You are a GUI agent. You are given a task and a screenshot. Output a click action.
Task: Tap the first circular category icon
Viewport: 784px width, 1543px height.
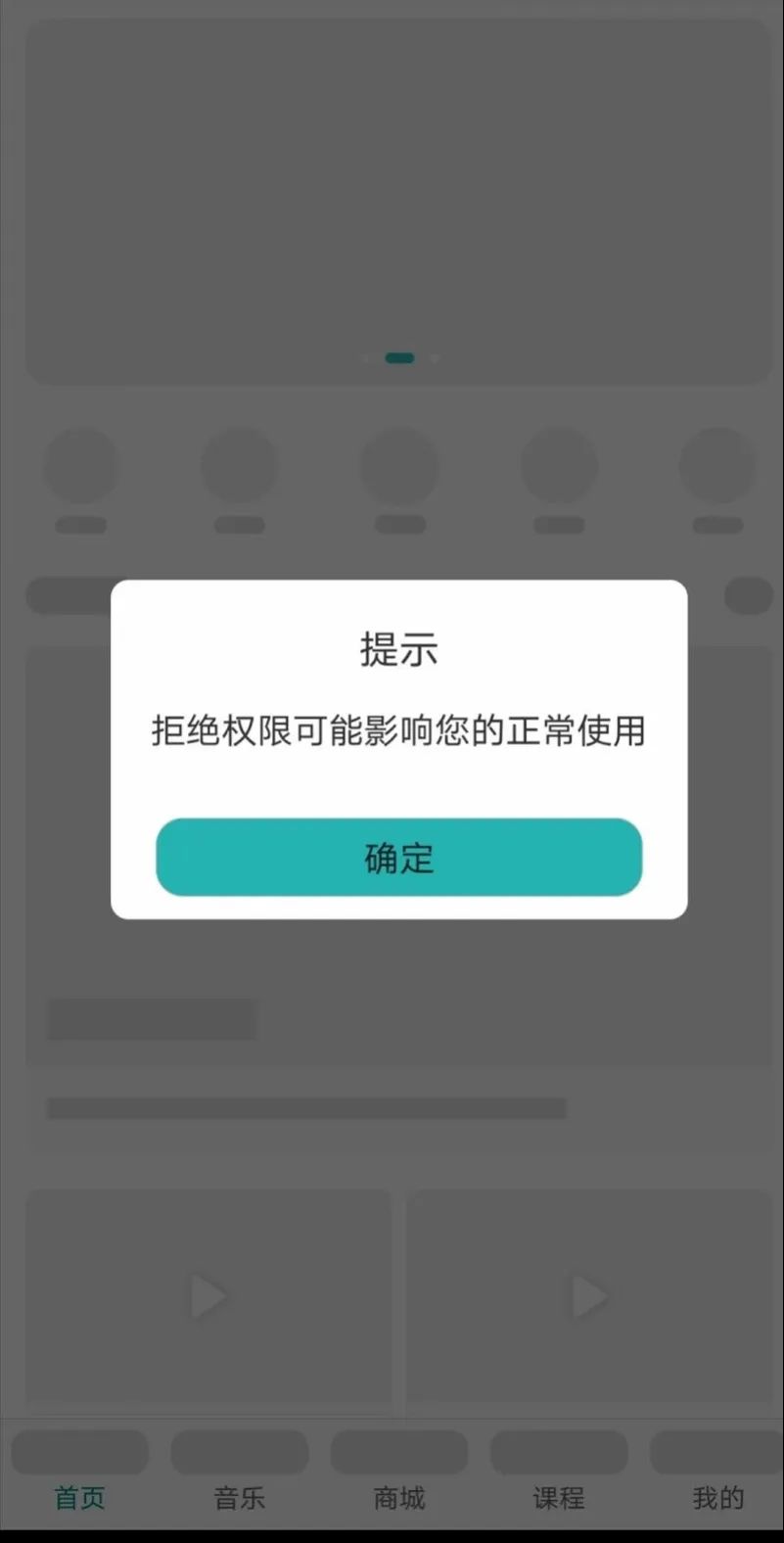[x=81, y=468]
